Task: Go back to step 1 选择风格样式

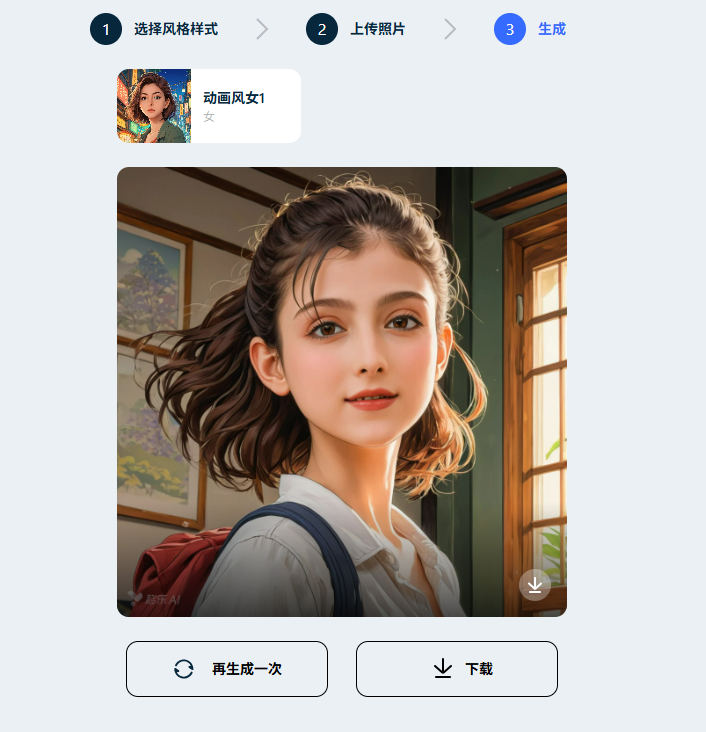Action: [x=155, y=30]
